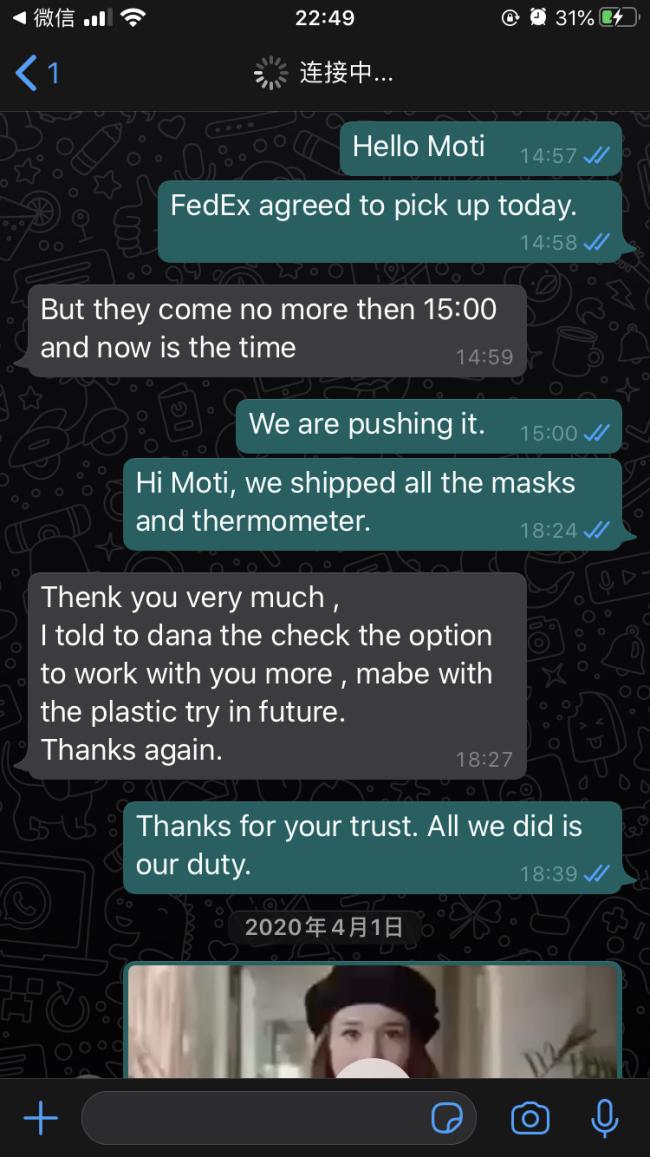Open the sticker picker in the input field
This screenshot has width=650, height=1157.
[447, 1119]
